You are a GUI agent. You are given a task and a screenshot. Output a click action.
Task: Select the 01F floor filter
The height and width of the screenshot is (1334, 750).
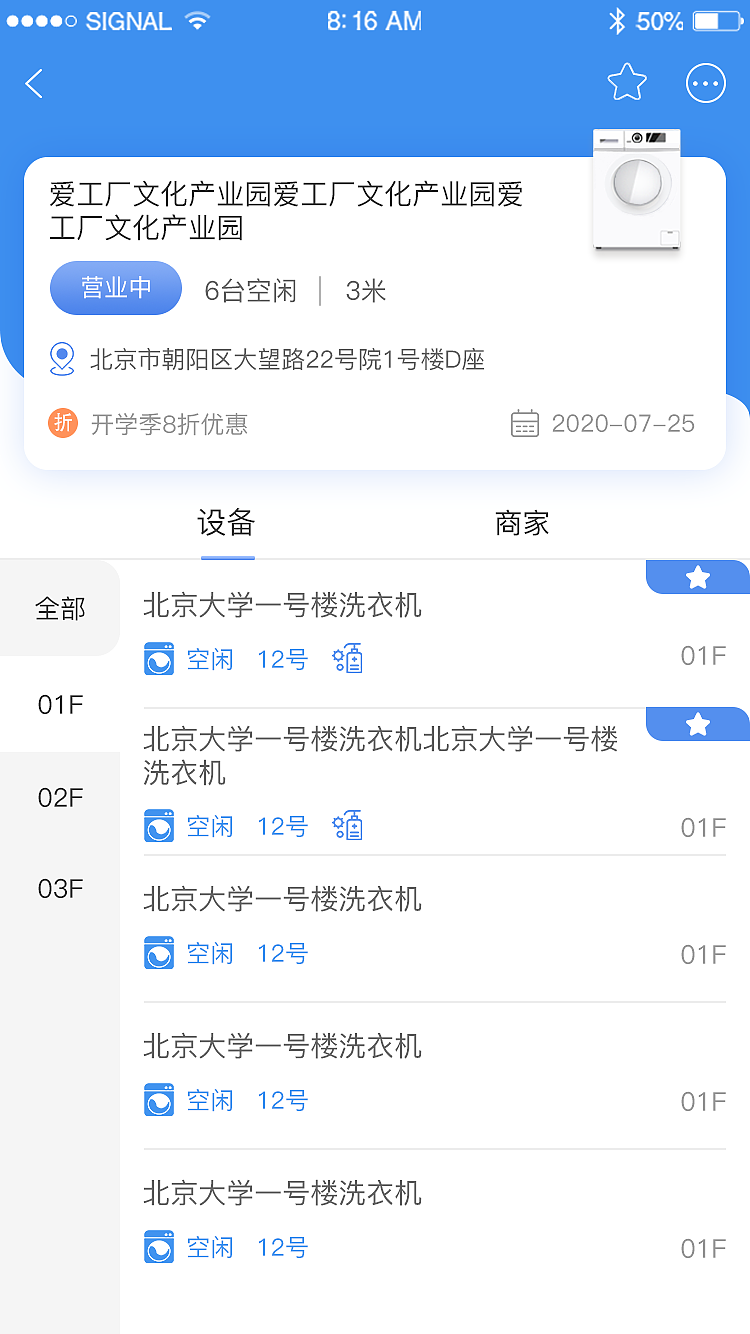point(59,705)
